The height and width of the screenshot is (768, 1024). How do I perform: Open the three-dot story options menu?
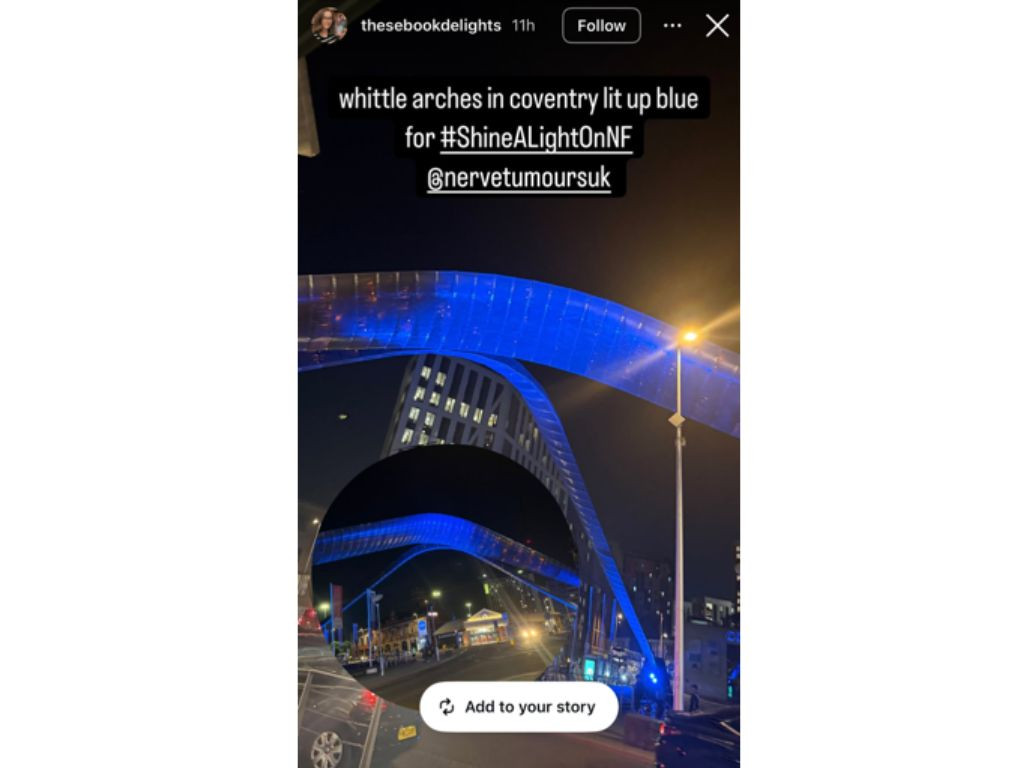[673, 26]
